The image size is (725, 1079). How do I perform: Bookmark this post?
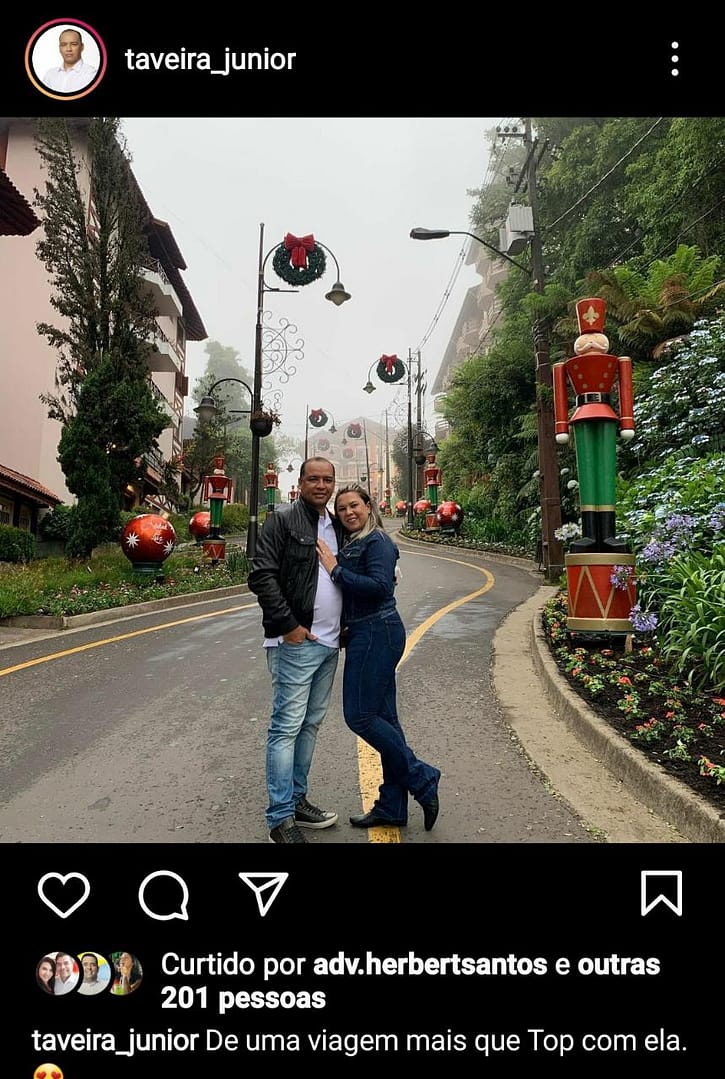tap(661, 893)
